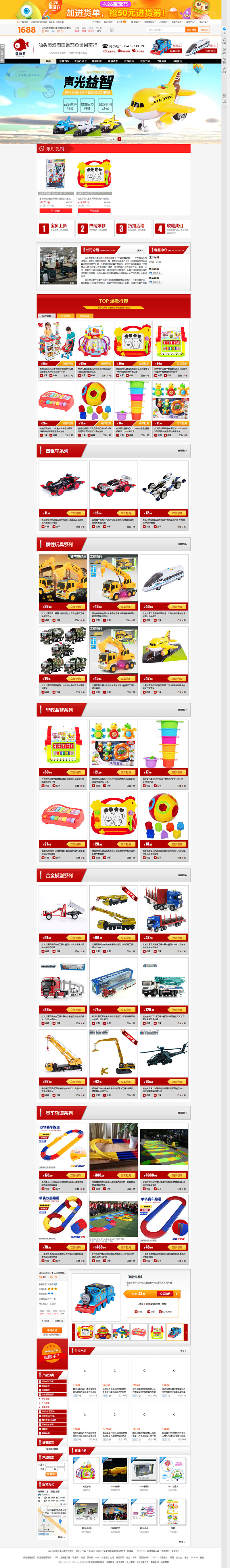The width and height of the screenshot is (230, 1568).
Task: Open the search box at the top
Action: [165, 29]
